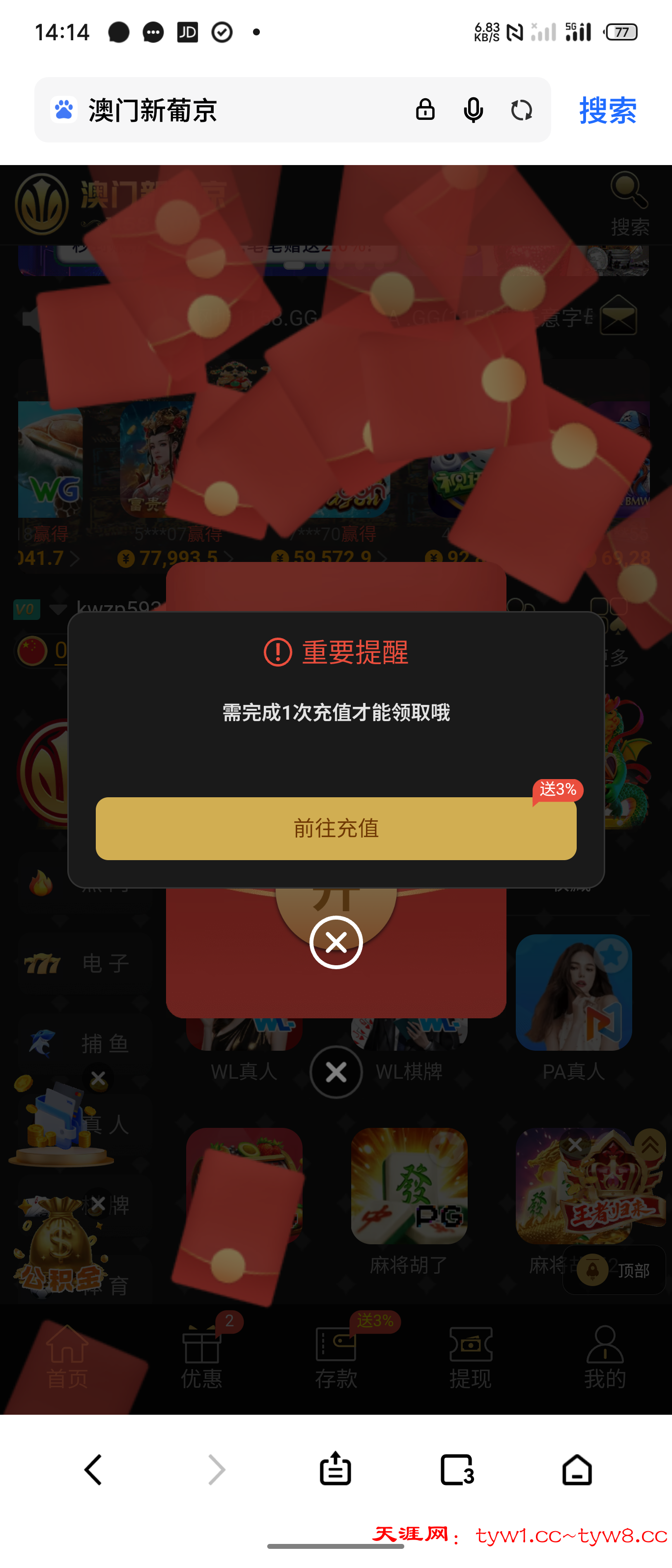
Task: Tap the 前往充值 button
Action: 336,828
